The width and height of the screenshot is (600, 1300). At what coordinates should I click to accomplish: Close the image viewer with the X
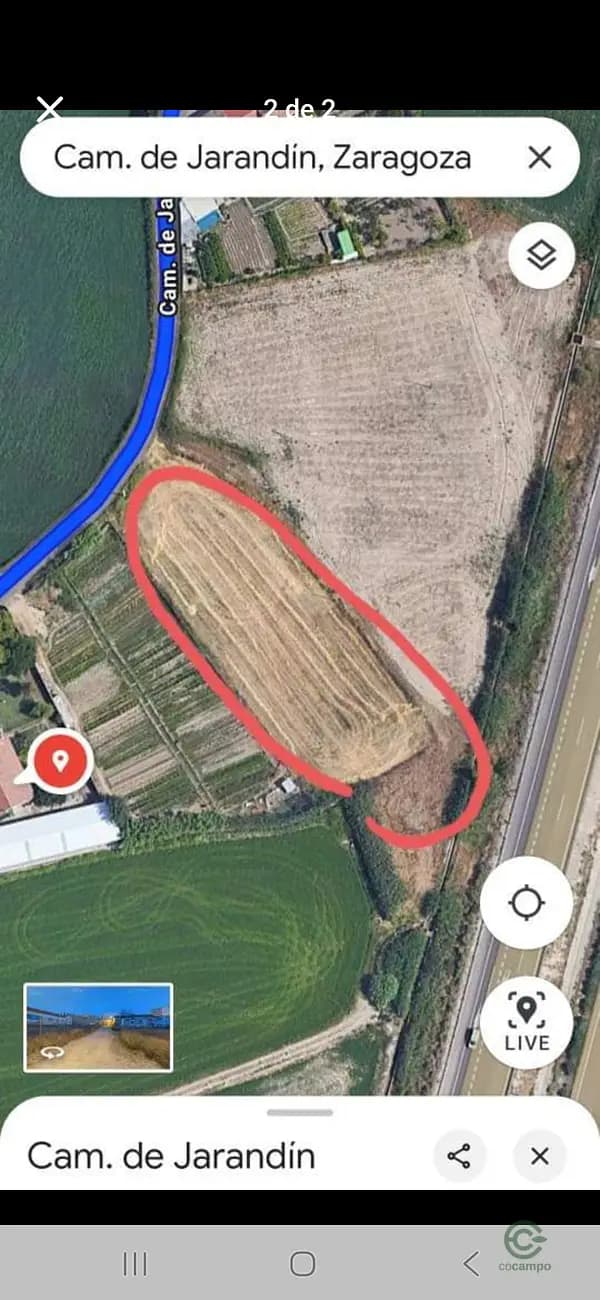point(49,107)
